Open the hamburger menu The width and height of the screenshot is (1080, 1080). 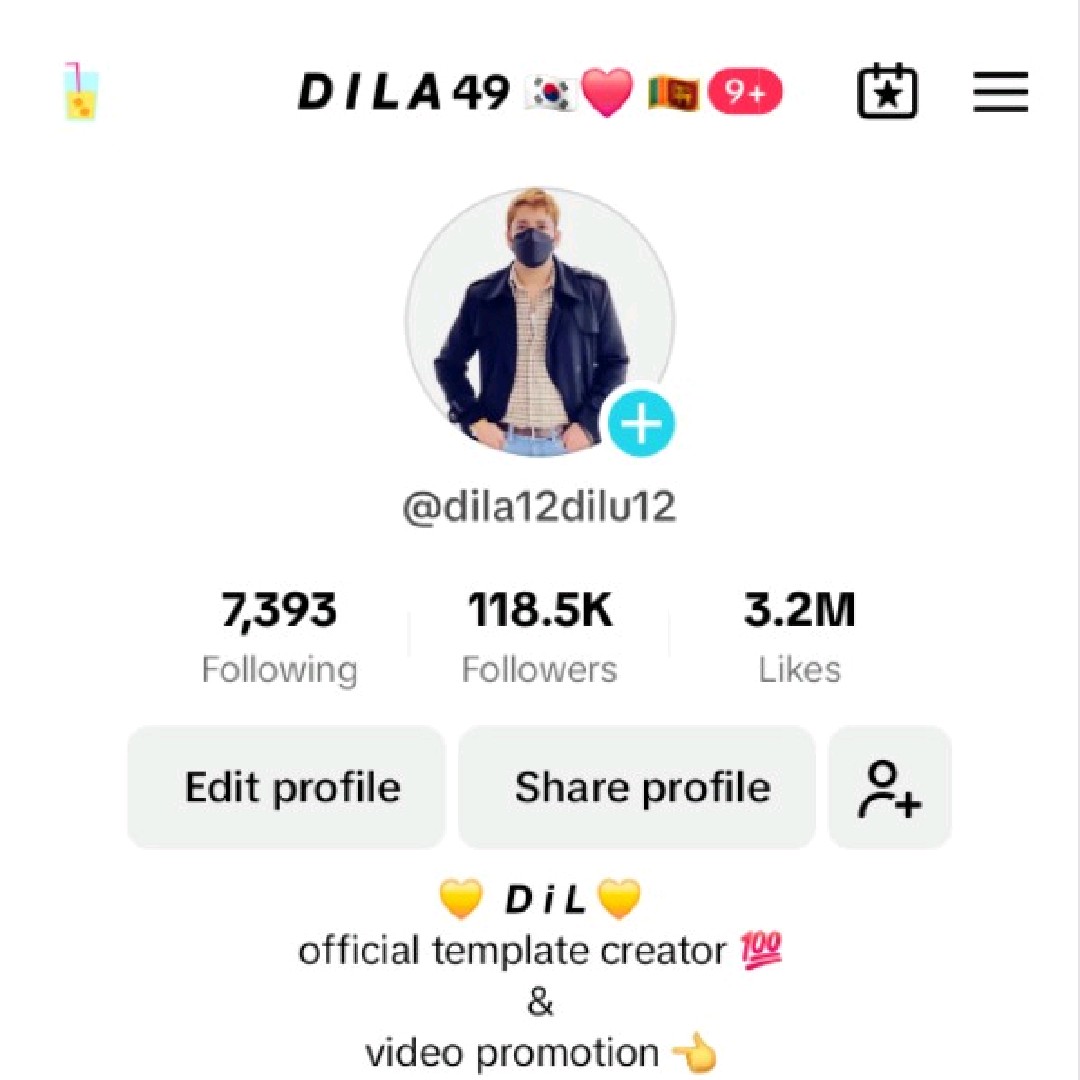tap(1000, 92)
